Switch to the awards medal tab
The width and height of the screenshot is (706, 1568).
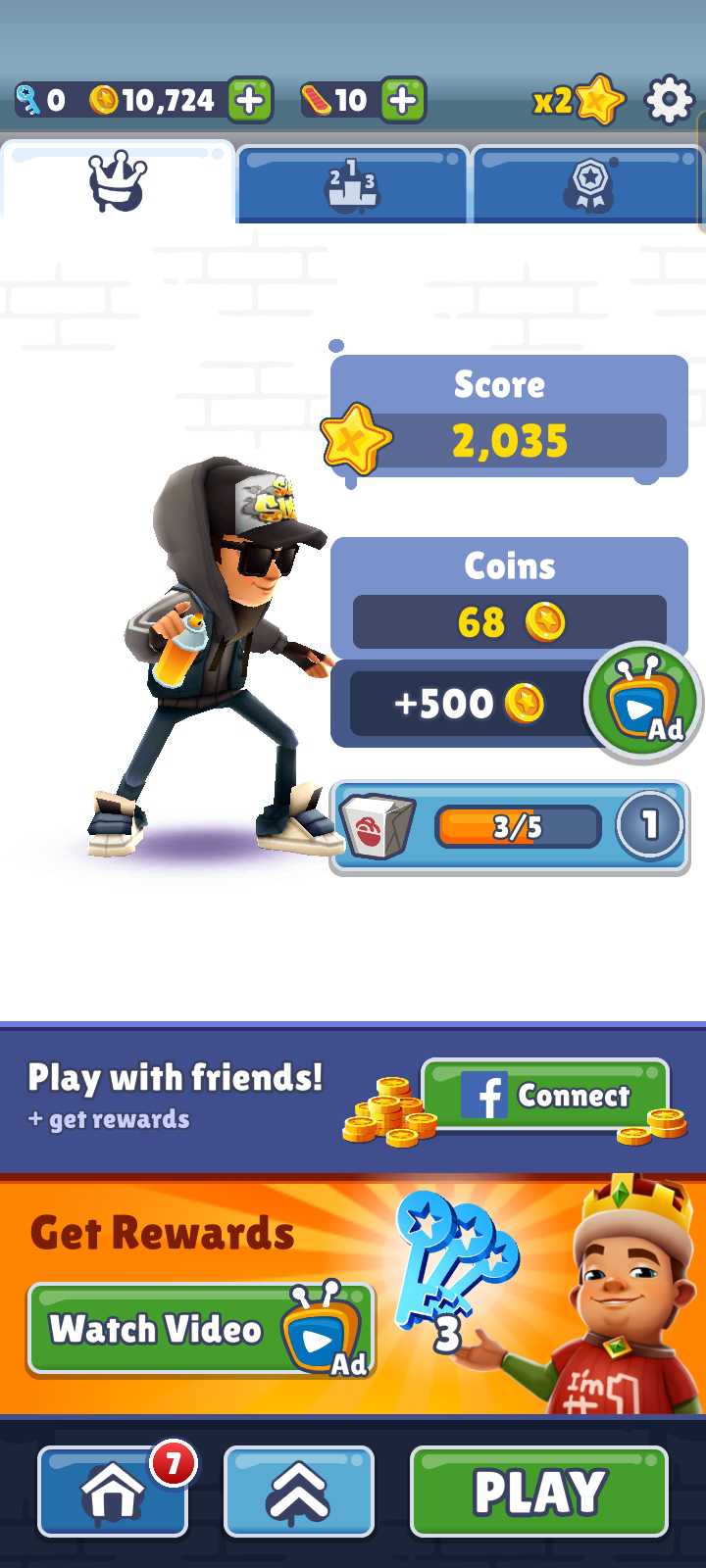click(x=588, y=184)
